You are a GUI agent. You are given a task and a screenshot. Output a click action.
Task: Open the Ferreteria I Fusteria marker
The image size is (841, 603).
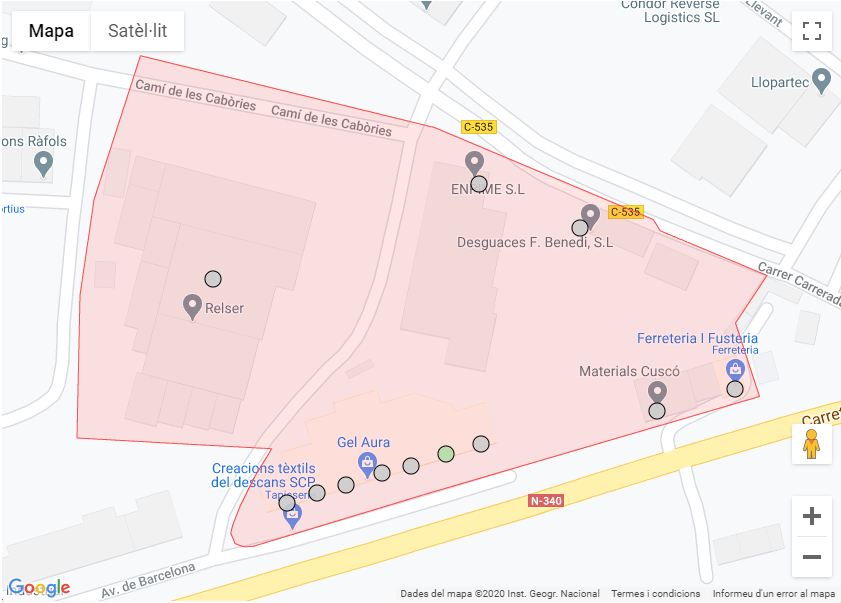735,369
